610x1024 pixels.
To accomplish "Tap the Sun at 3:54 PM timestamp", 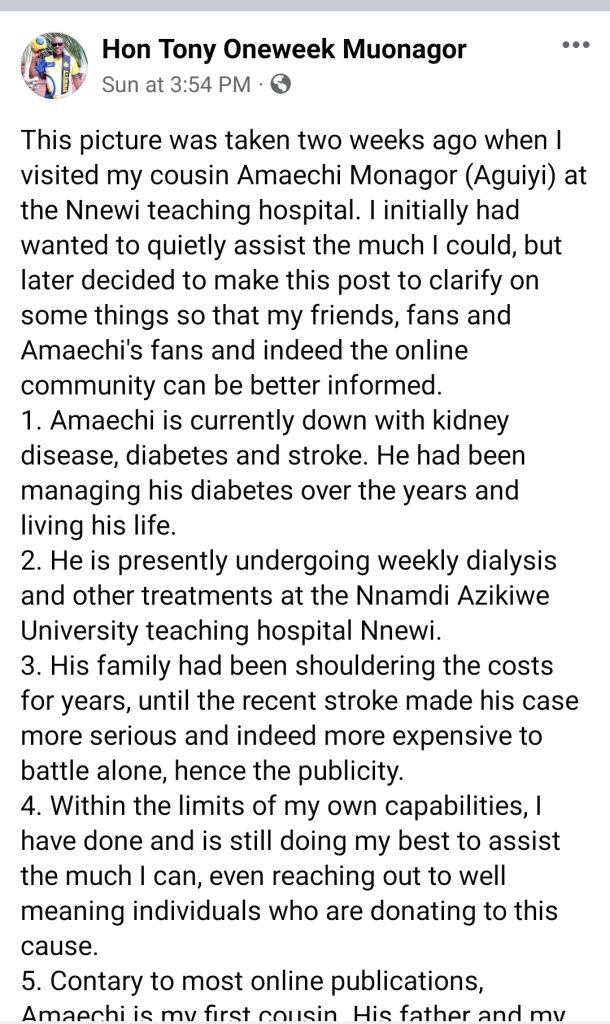I will click(176, 85).
